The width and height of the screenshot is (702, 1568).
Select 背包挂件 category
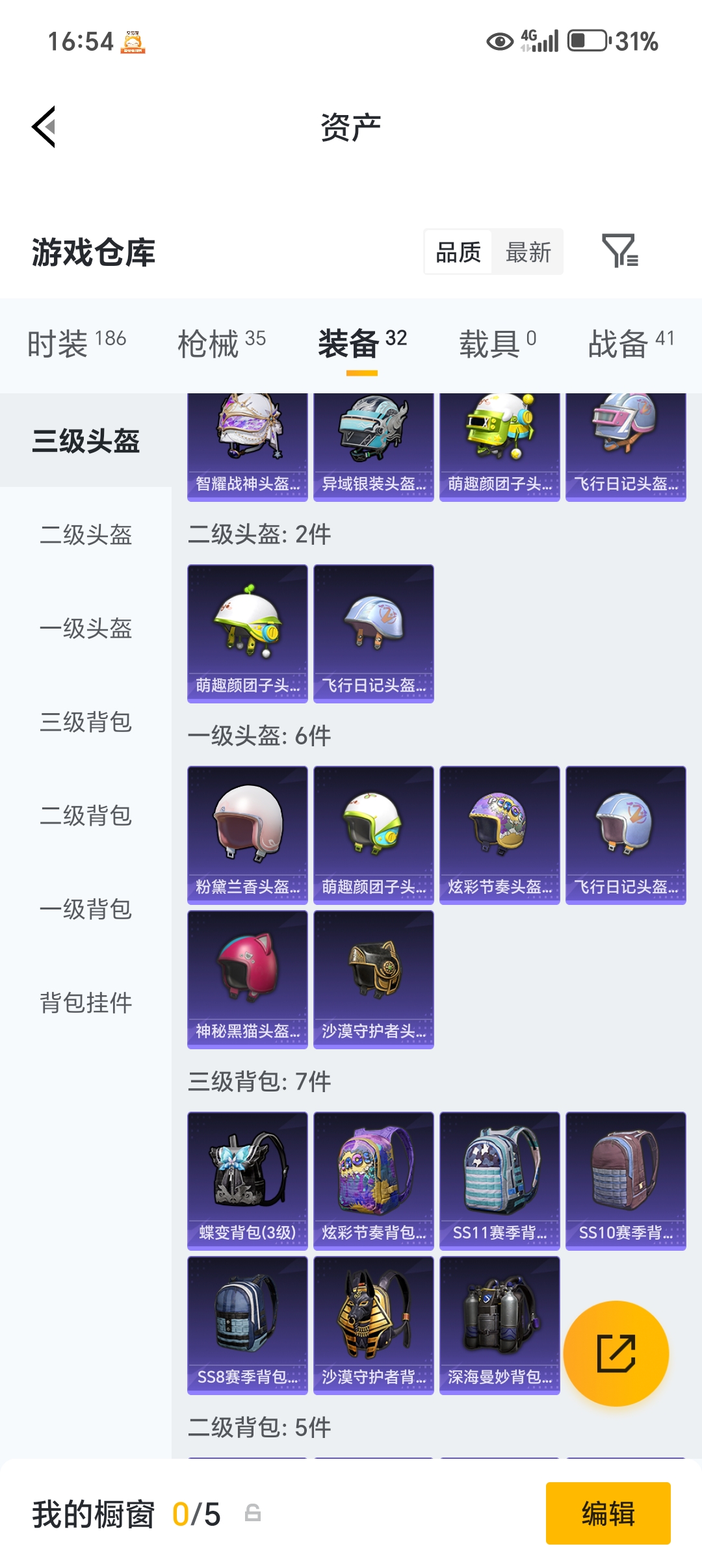[x=86, y=1003]
